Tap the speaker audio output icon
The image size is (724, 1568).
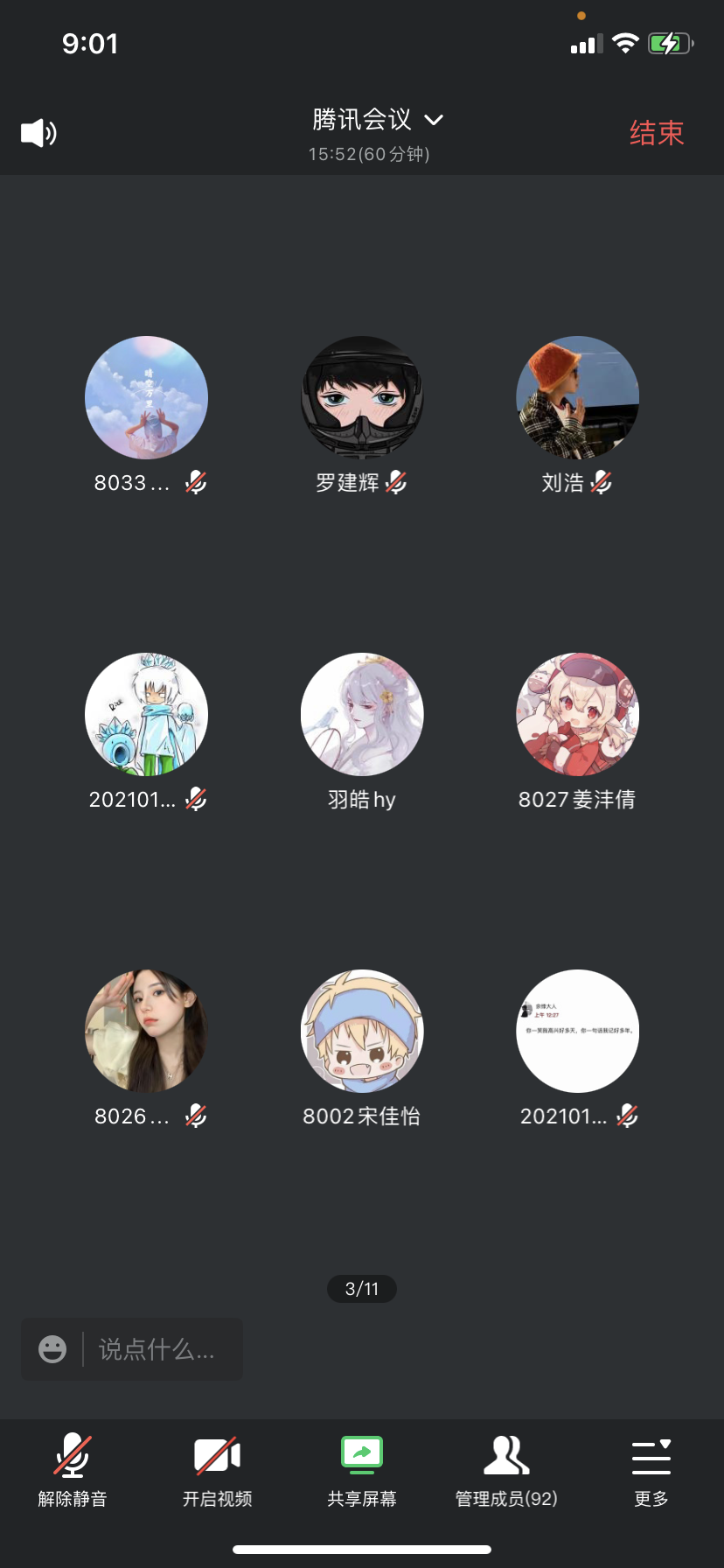click(38, 133)
